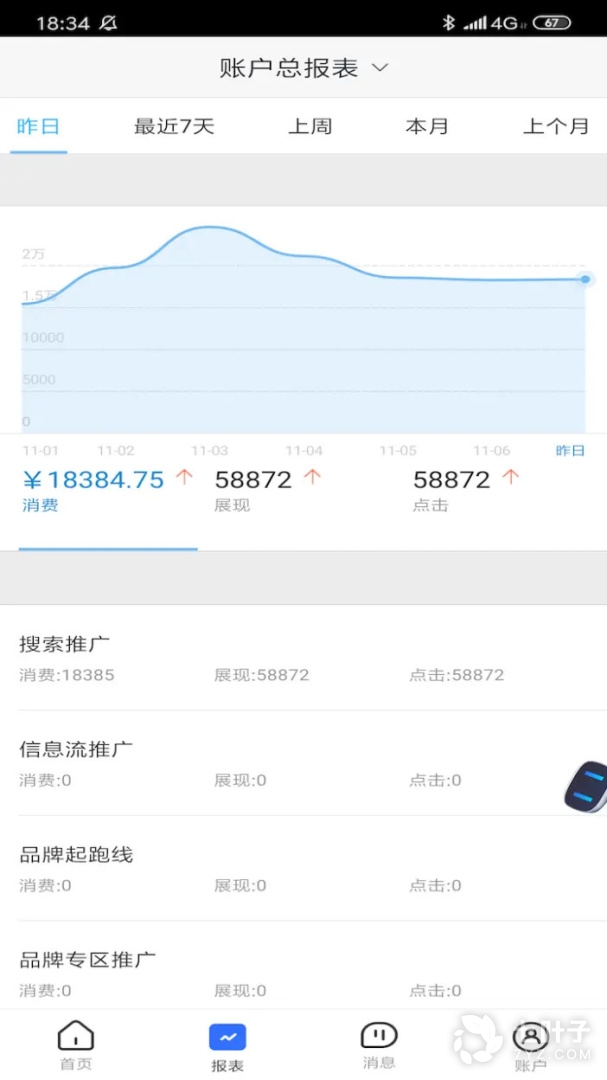Open the floating assistant robot icon
This screenshot has height=1080, width=607.
coord(586,786)
